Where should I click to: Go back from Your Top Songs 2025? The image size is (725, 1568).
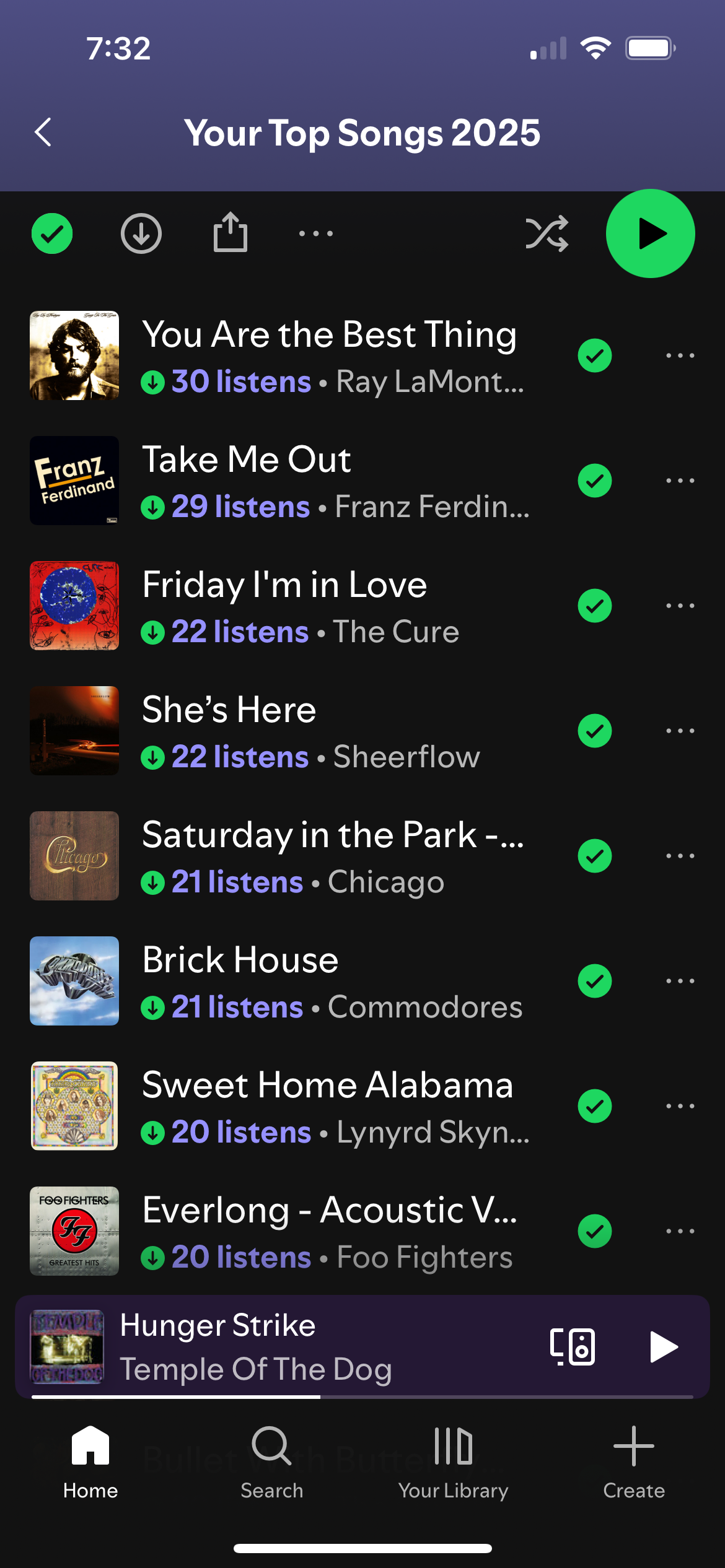[x=43, y=132]
